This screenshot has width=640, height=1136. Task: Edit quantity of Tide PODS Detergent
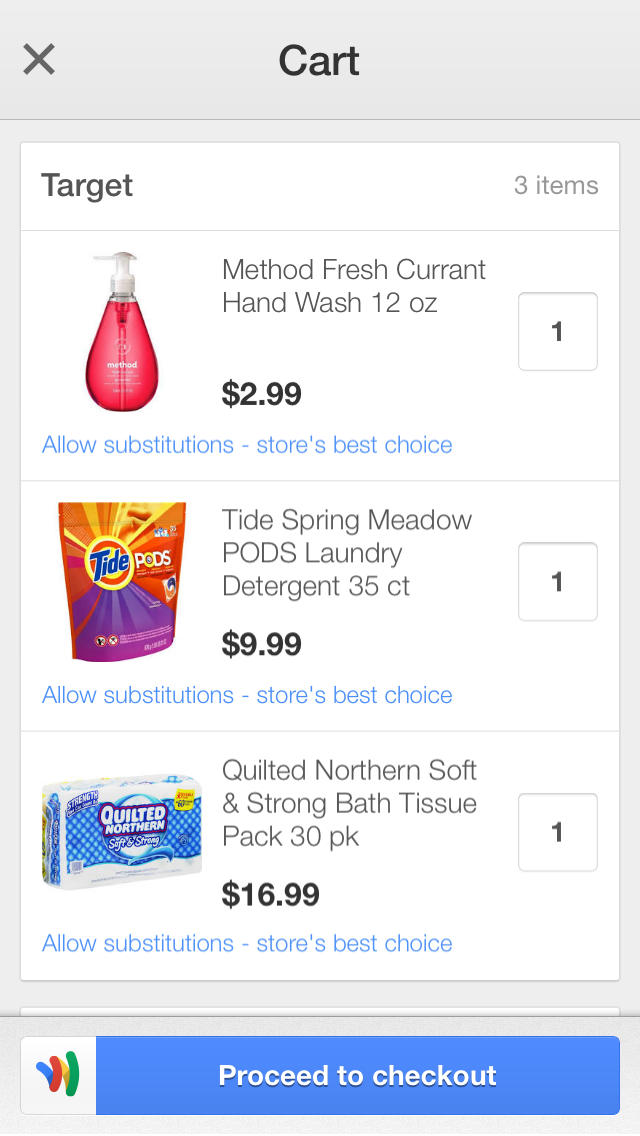(x=557, y=582)
